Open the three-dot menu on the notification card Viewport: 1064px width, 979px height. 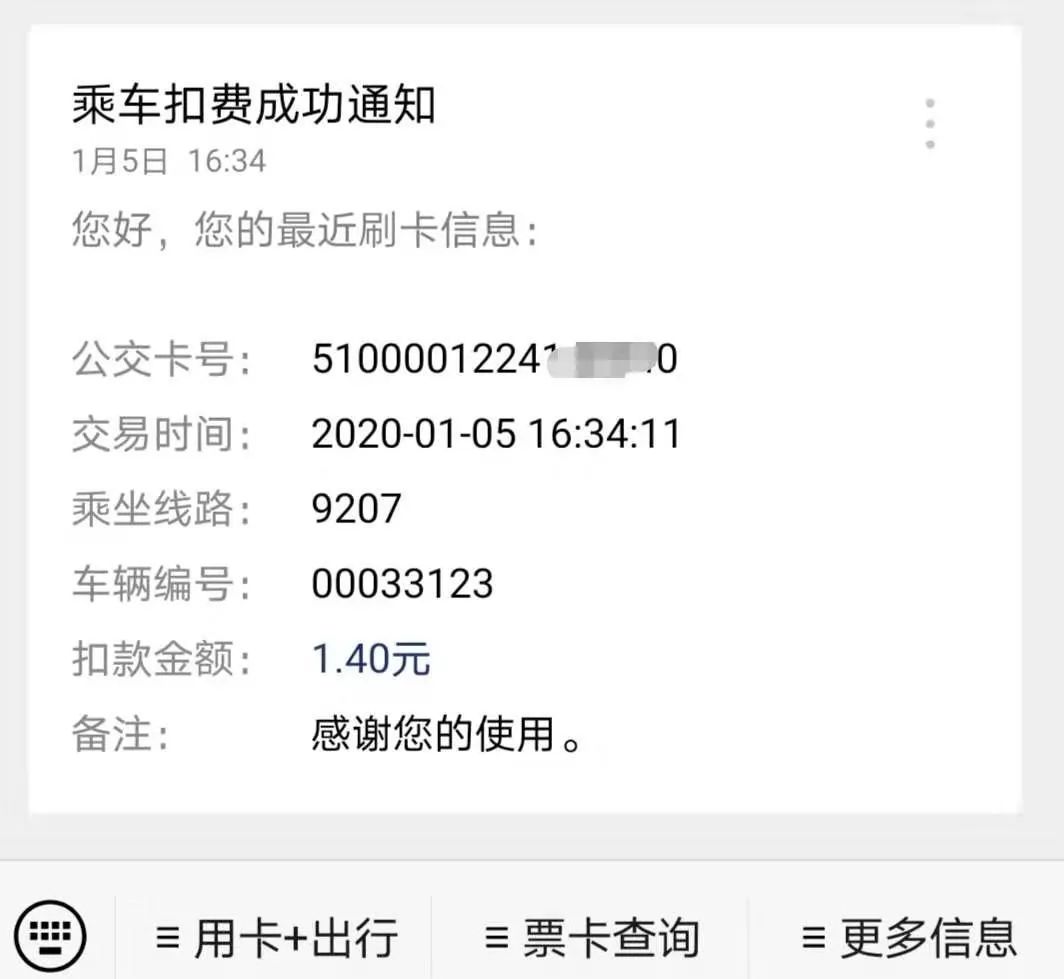pos(930,124)
